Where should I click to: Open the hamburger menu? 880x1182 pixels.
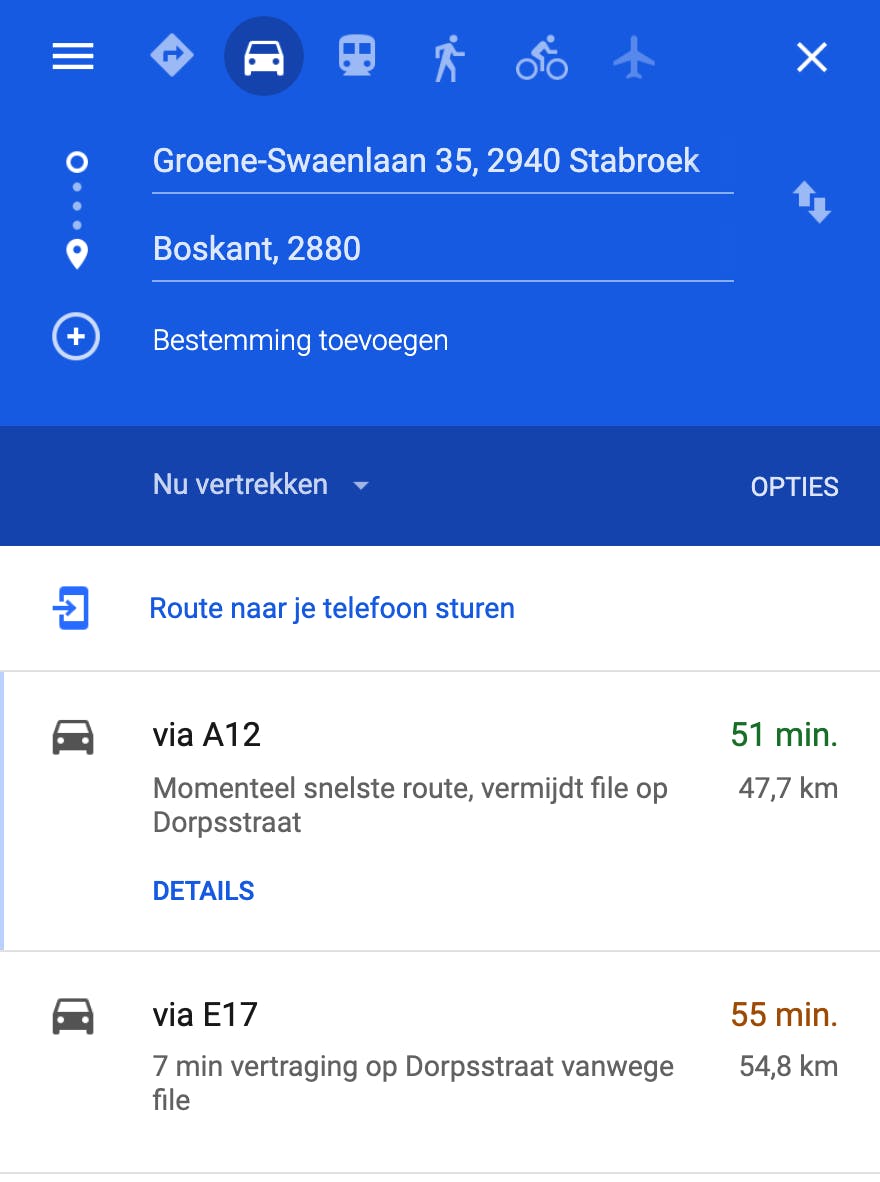pyautogui.click(x=73, y=57)
